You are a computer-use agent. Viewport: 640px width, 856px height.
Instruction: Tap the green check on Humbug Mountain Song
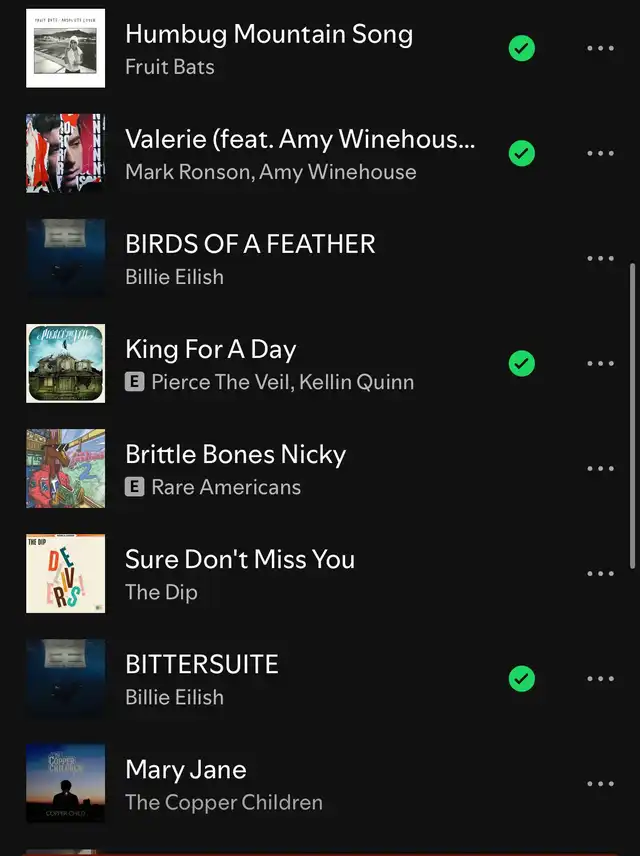pos(521,48)
